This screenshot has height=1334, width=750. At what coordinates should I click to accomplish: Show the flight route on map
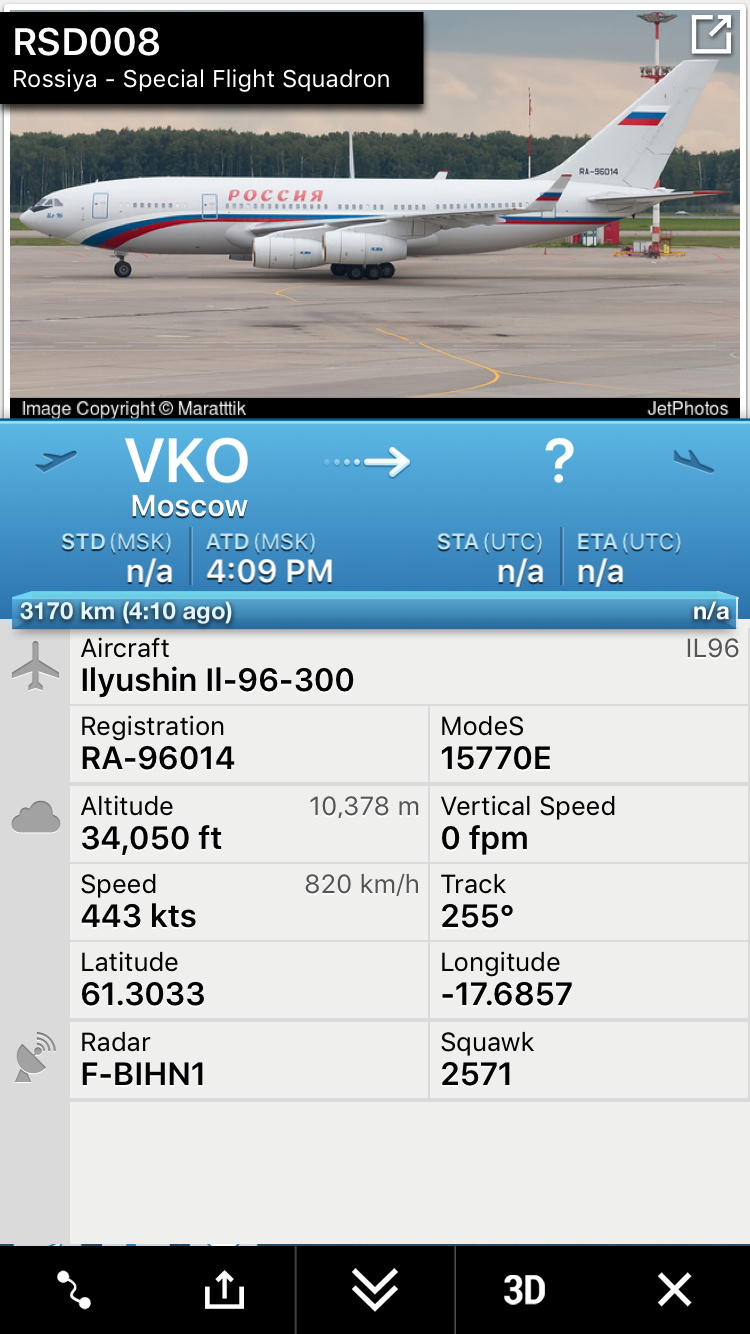[x=74, y=1290]
